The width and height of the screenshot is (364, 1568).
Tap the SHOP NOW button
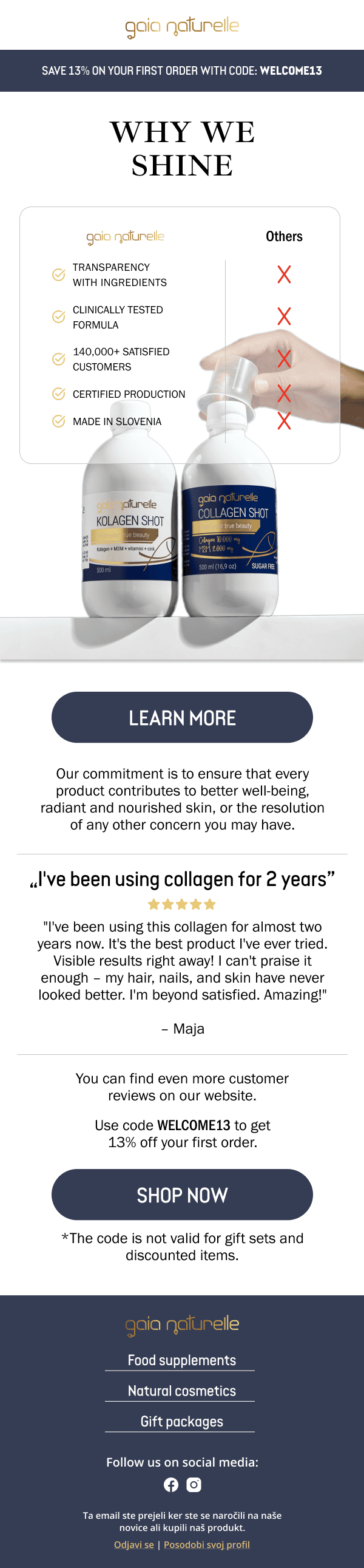click(x=183, y=1195)
